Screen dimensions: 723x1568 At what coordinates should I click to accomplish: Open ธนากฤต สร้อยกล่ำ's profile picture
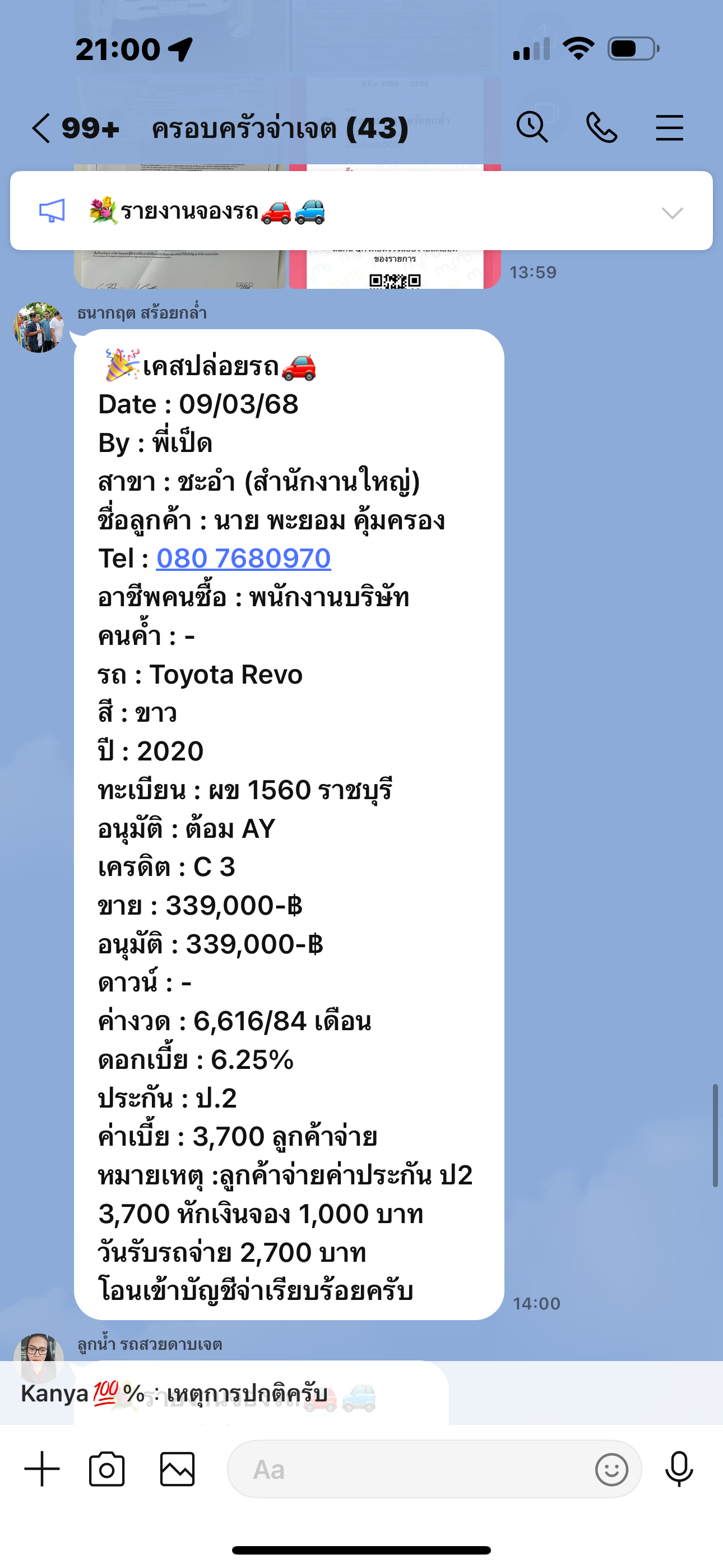click(39, 328)
